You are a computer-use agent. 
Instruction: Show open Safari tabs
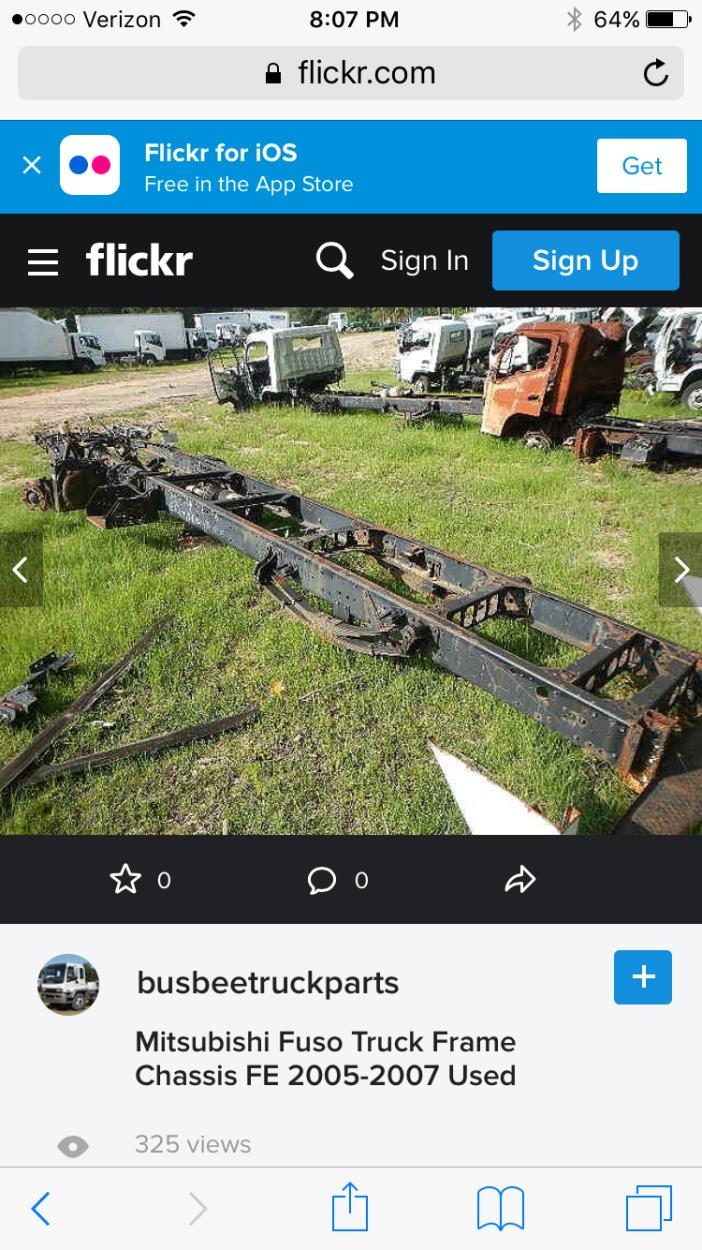[x=649, y=1208]
